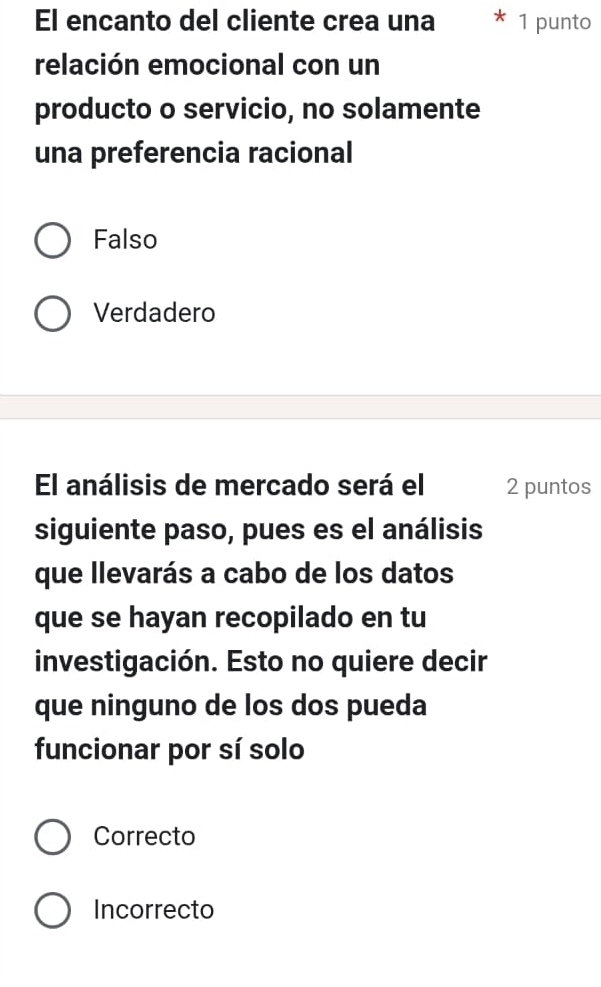Pick the Incorrecto answer
Image resolution: width=601 pixels, height=987 pixels.
[x=53, y=910]
